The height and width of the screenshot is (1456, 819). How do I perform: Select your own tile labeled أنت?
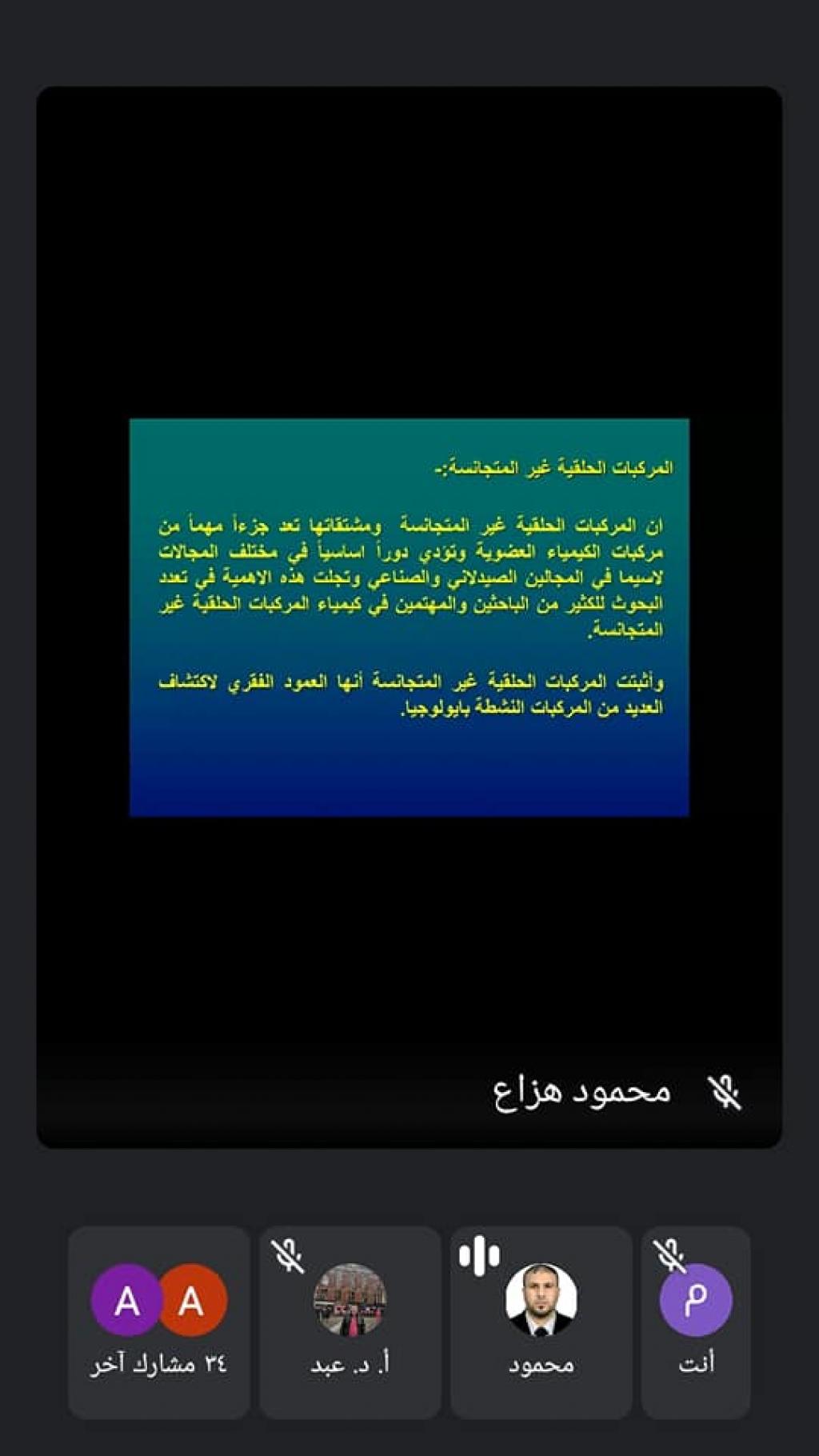[695, 1322]
